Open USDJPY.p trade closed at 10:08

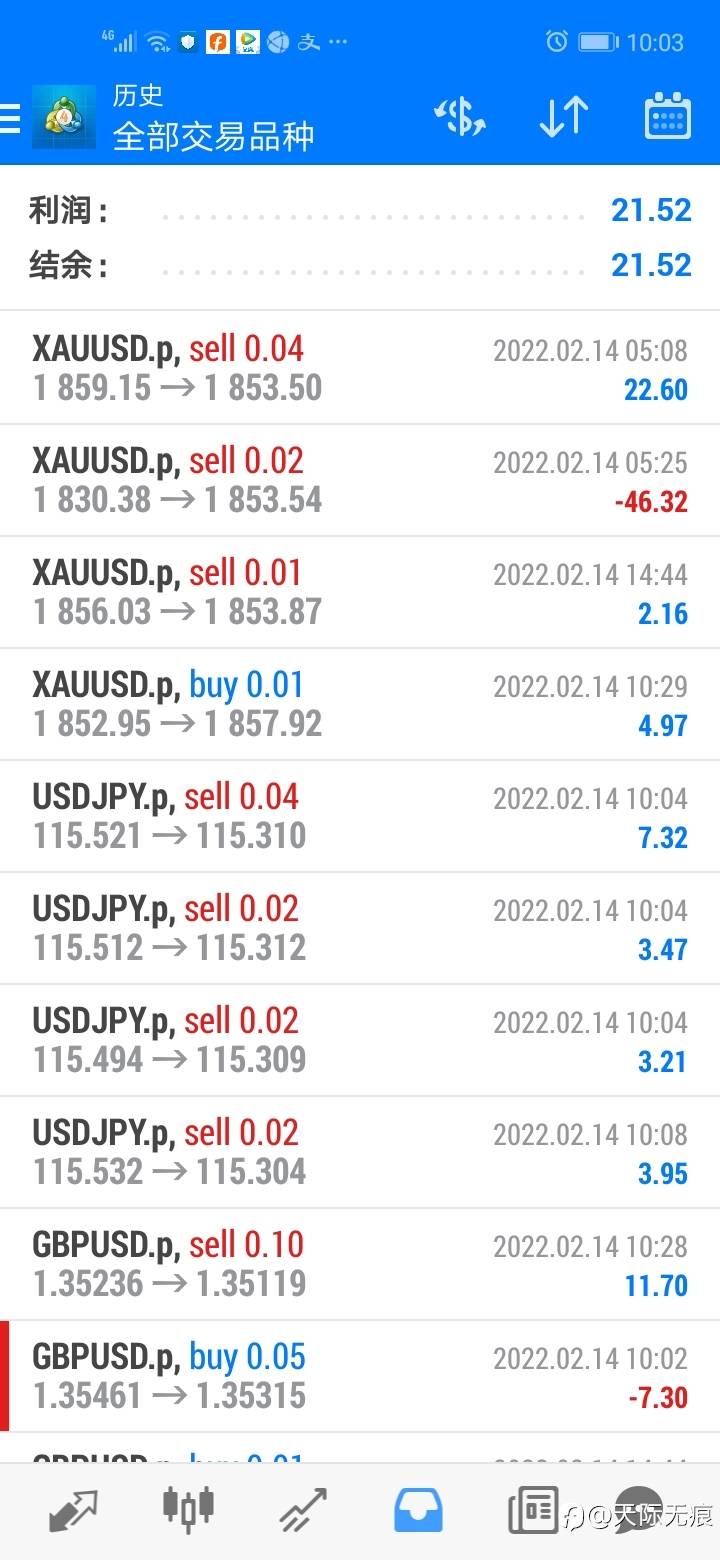click(360, 1152)
